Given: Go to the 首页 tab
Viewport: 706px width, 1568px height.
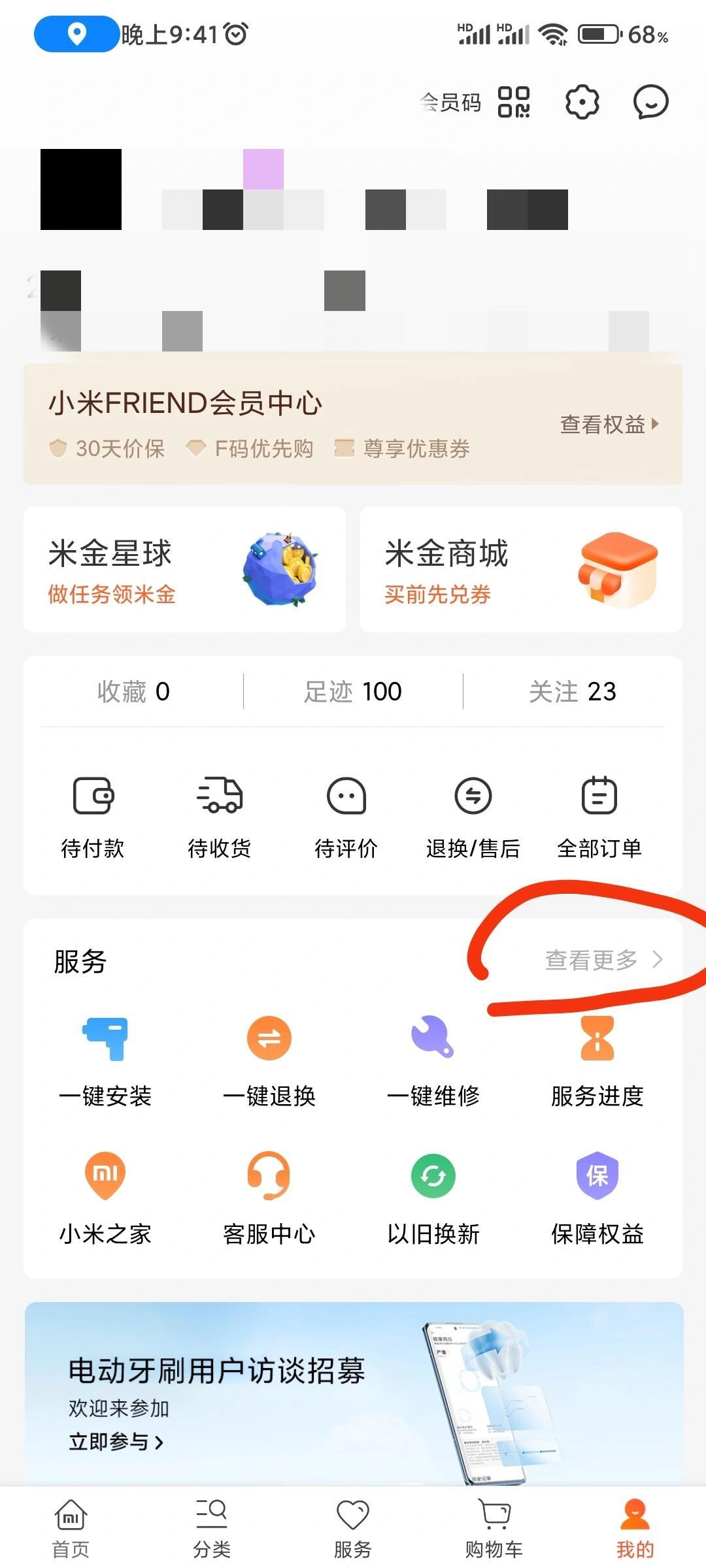Looking at the screenshot, I should pos(71,1527).
